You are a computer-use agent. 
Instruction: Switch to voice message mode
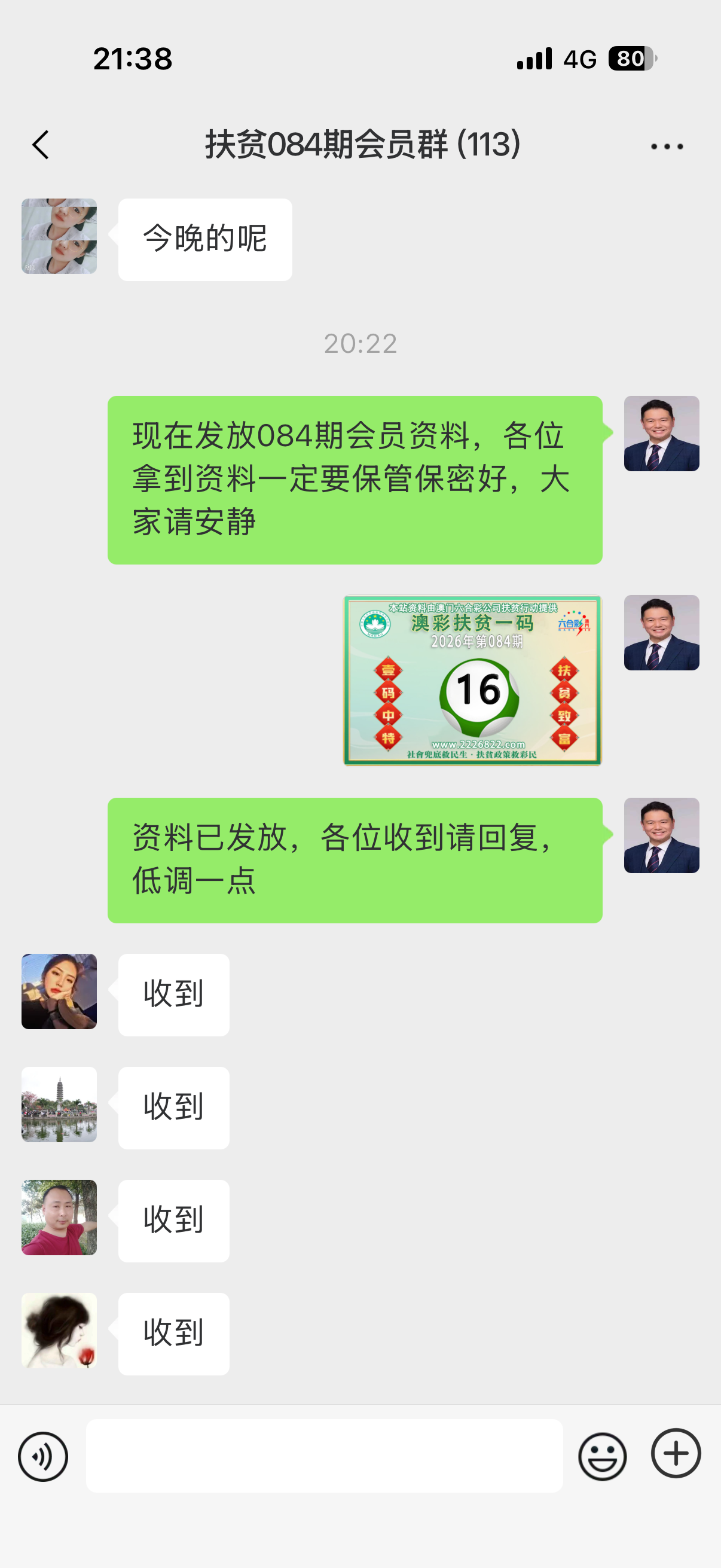(41, 1456)
